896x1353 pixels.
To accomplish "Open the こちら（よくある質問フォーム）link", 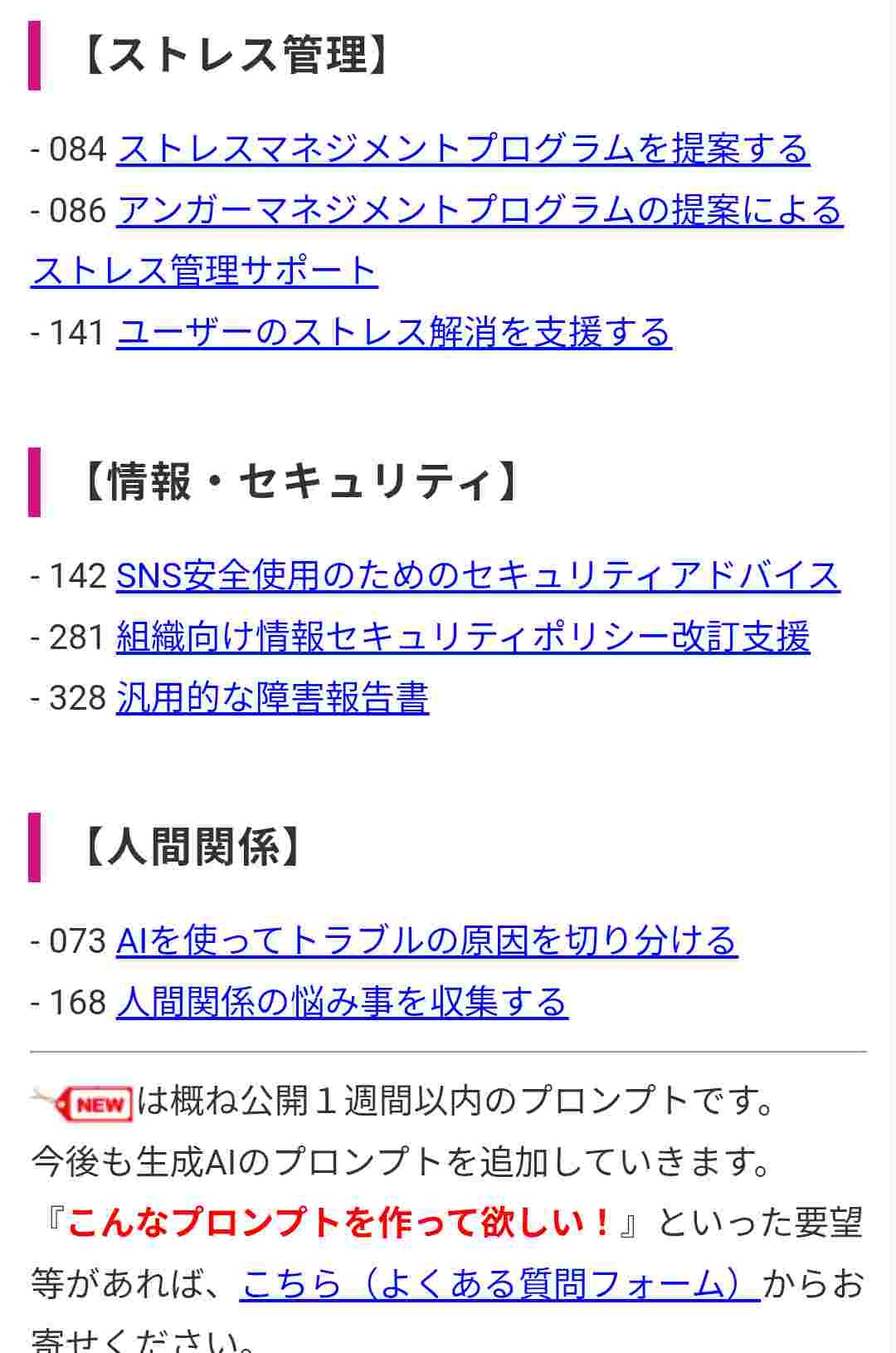I will [499, 1284].
